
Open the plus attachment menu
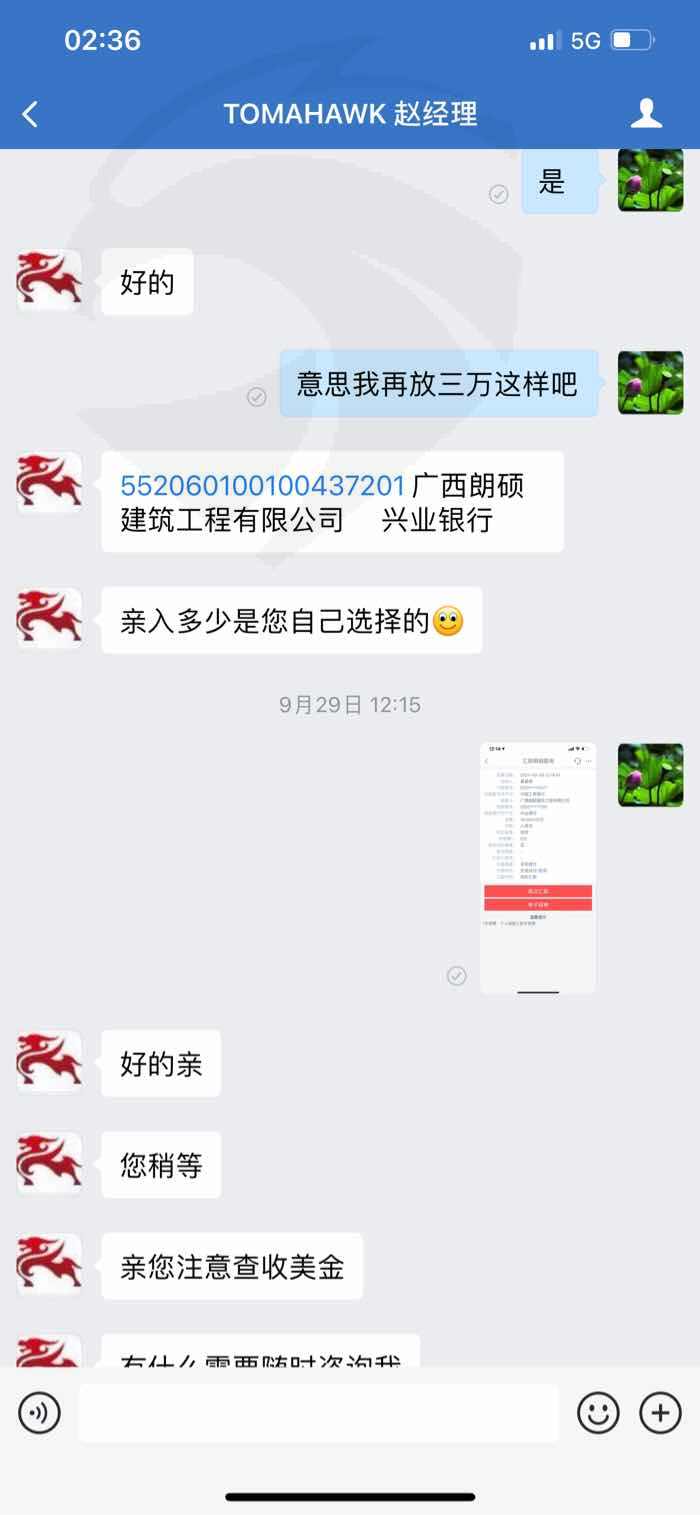tap(660, 1413)
